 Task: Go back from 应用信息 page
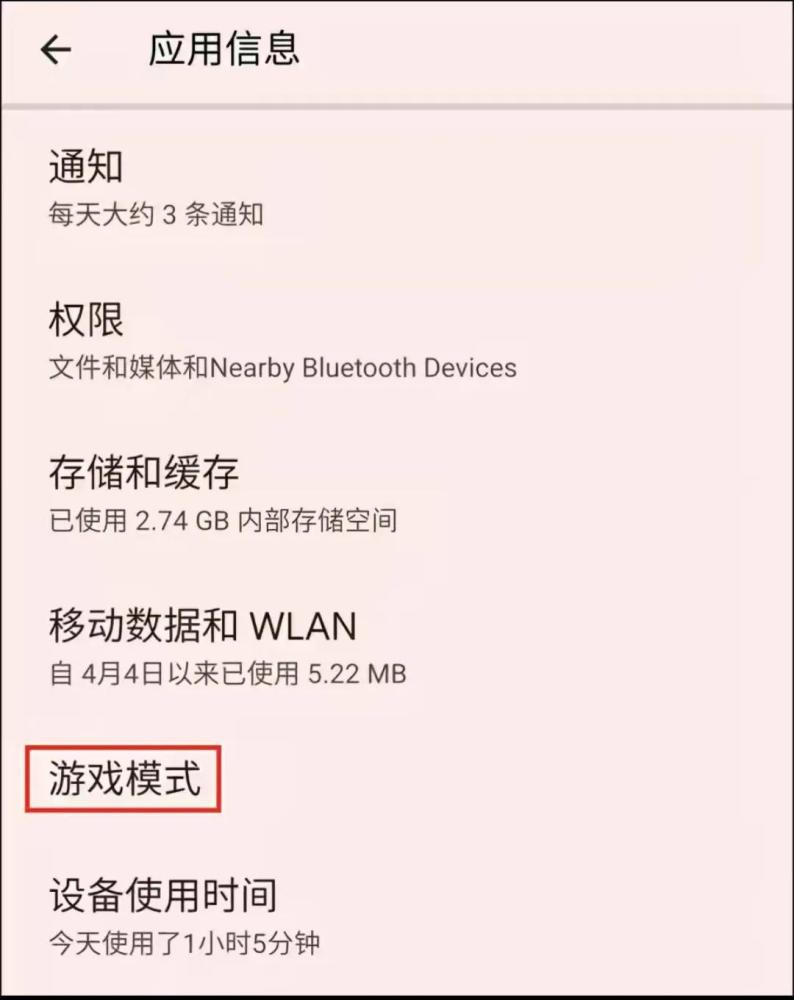(56, 50)
